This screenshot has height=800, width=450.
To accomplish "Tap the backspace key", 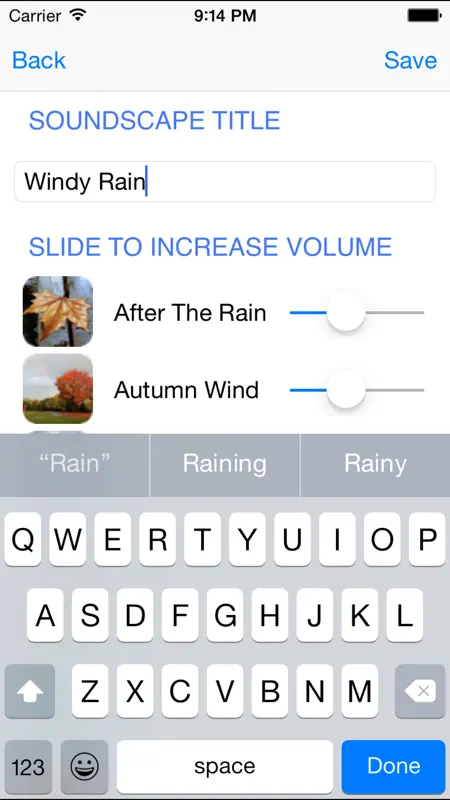I will [420, 691].
